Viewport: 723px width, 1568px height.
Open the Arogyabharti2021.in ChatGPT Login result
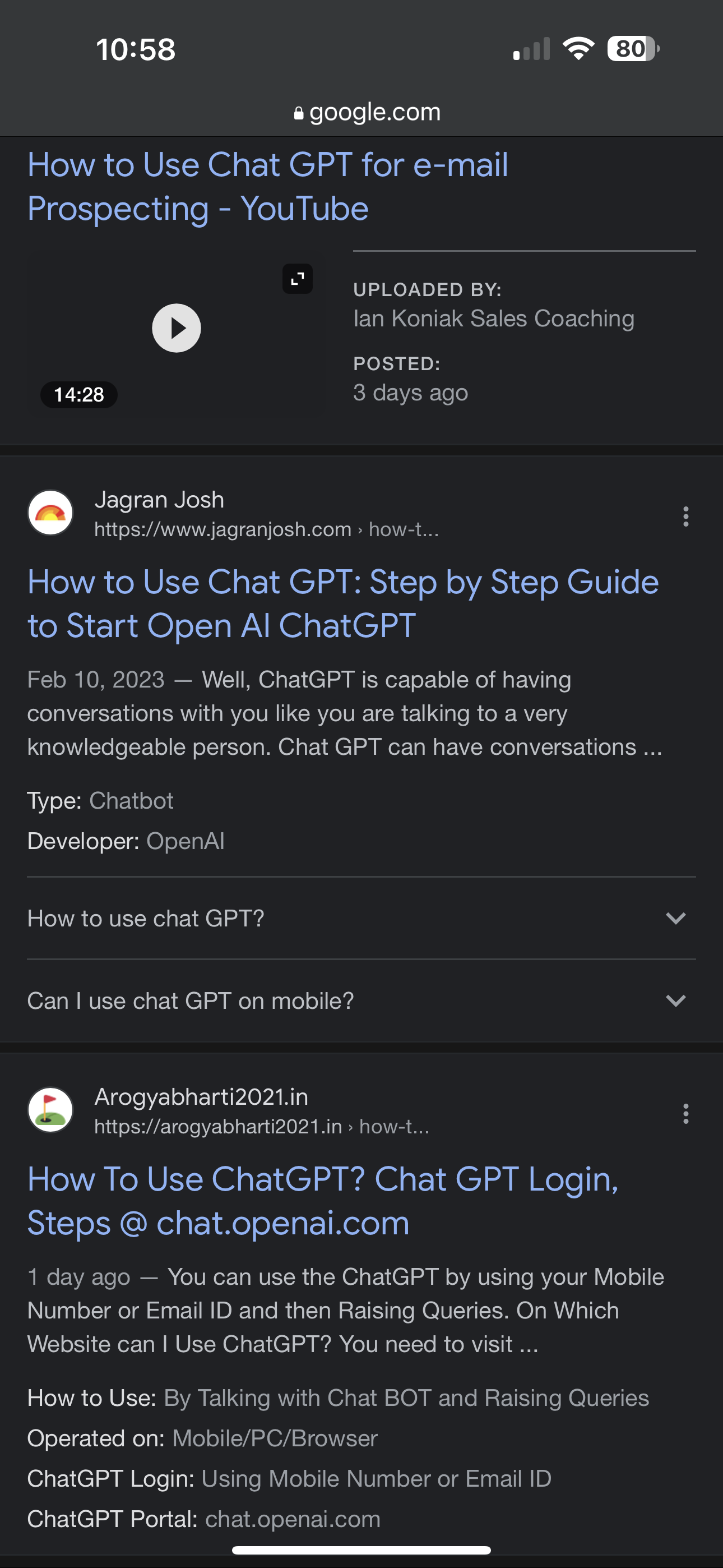[x=323, y=1201]
